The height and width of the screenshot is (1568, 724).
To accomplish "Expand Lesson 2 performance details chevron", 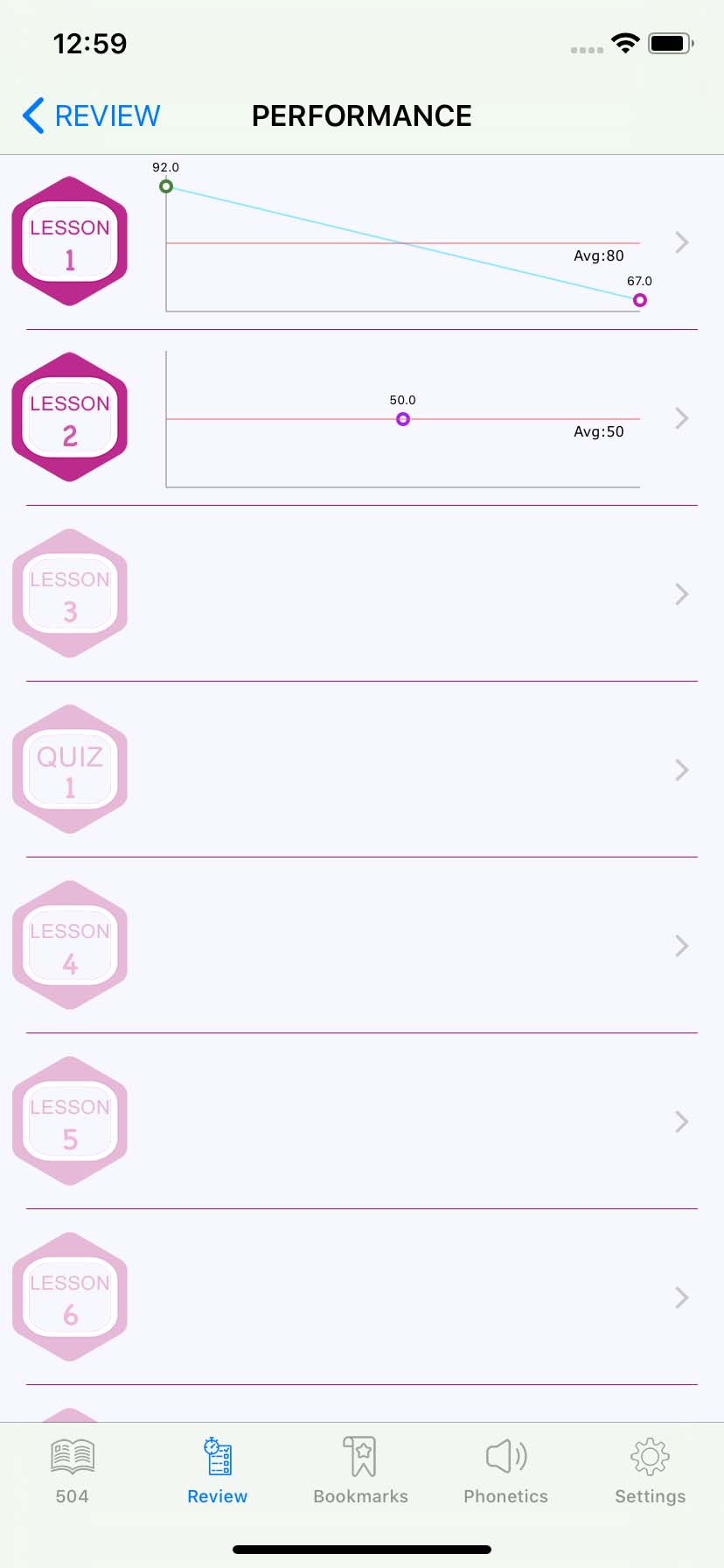I will point(681,418).
